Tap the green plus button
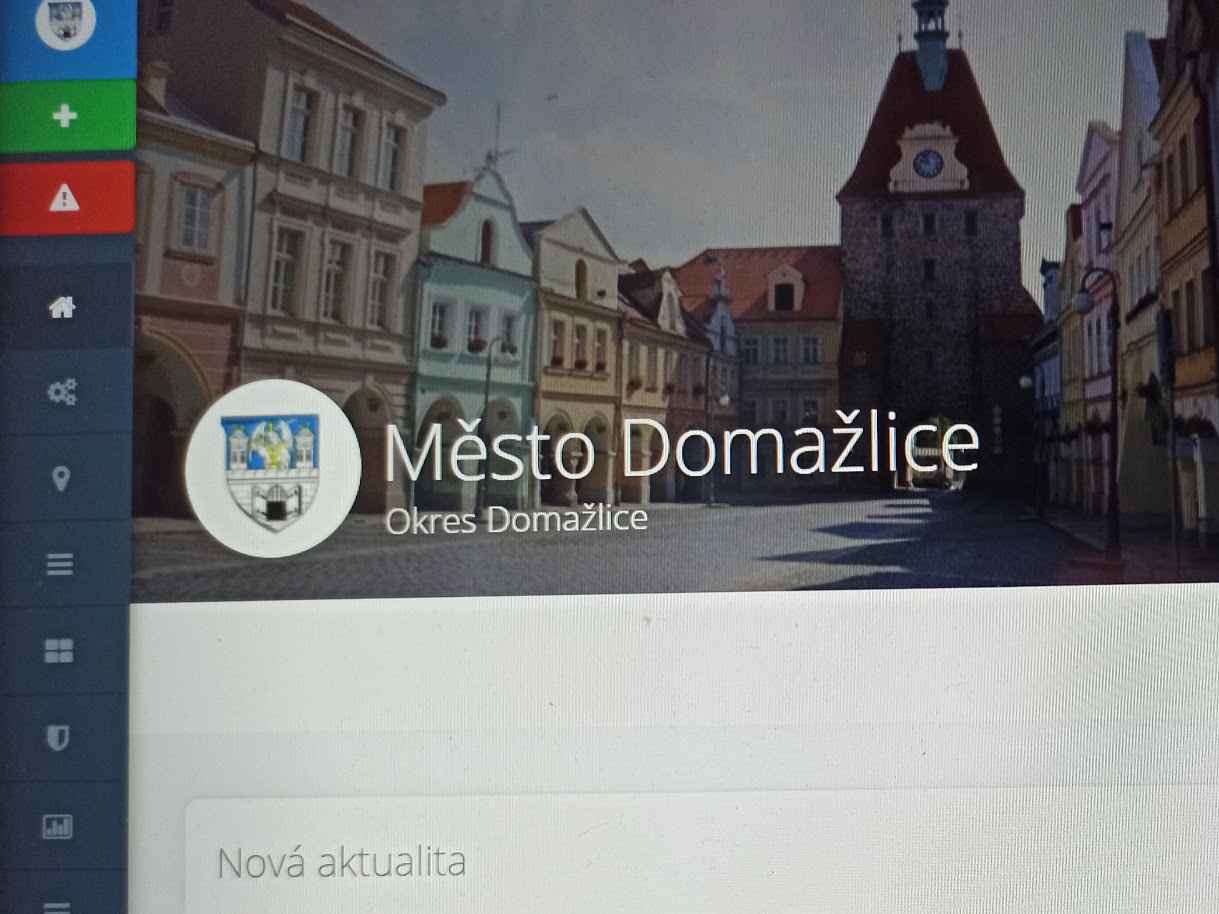This screenshot has width=1219, height=914. (x=65, y=116)
